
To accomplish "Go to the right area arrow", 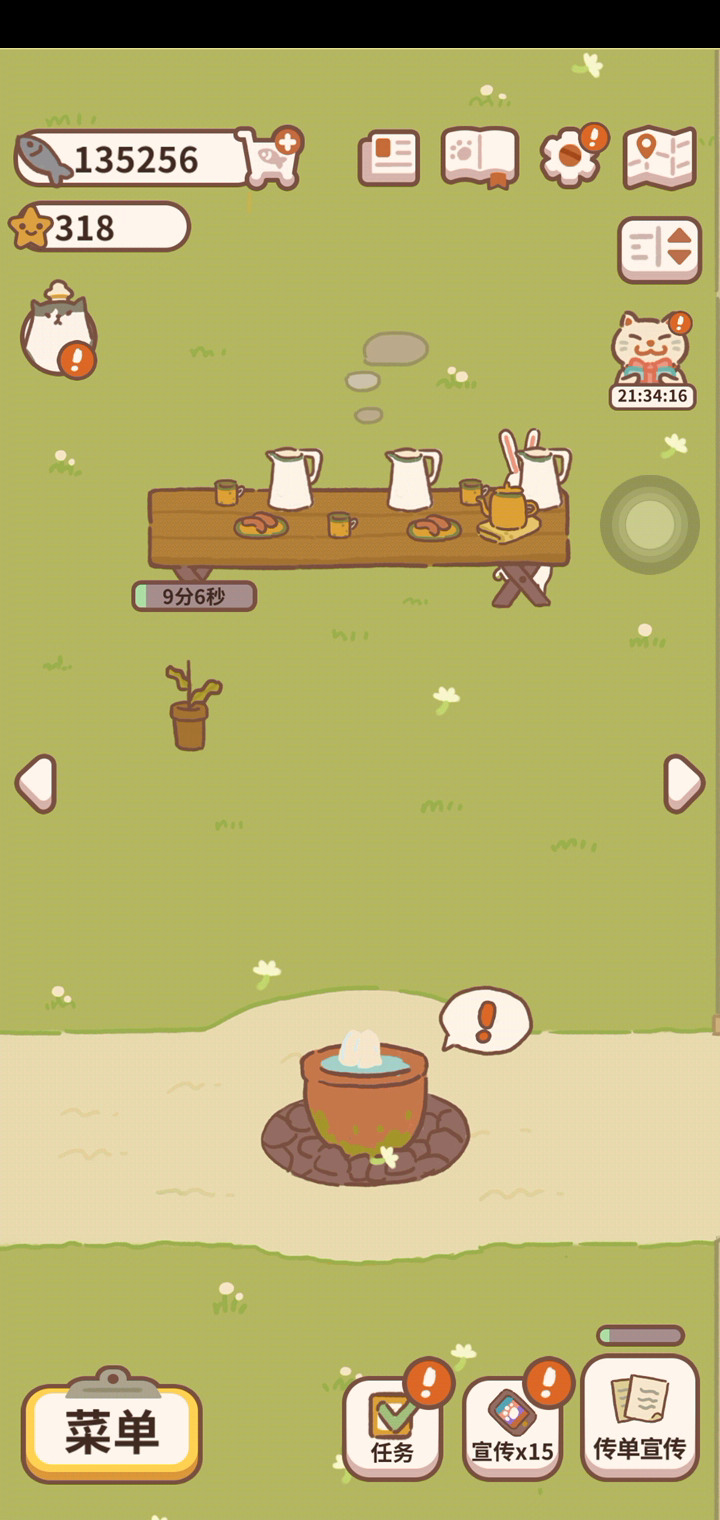I will pos(684,783).
